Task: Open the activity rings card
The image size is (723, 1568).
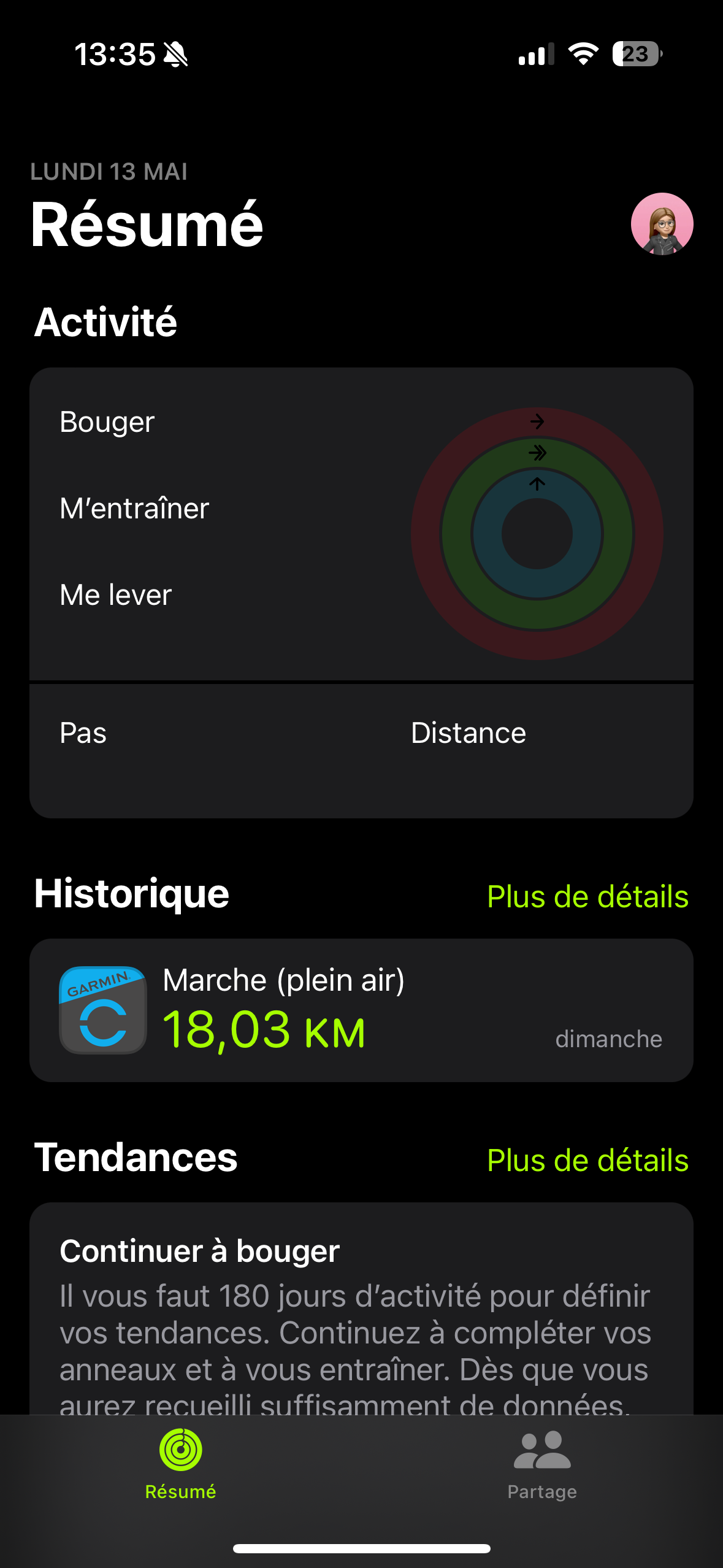Action: coord(361,525)
